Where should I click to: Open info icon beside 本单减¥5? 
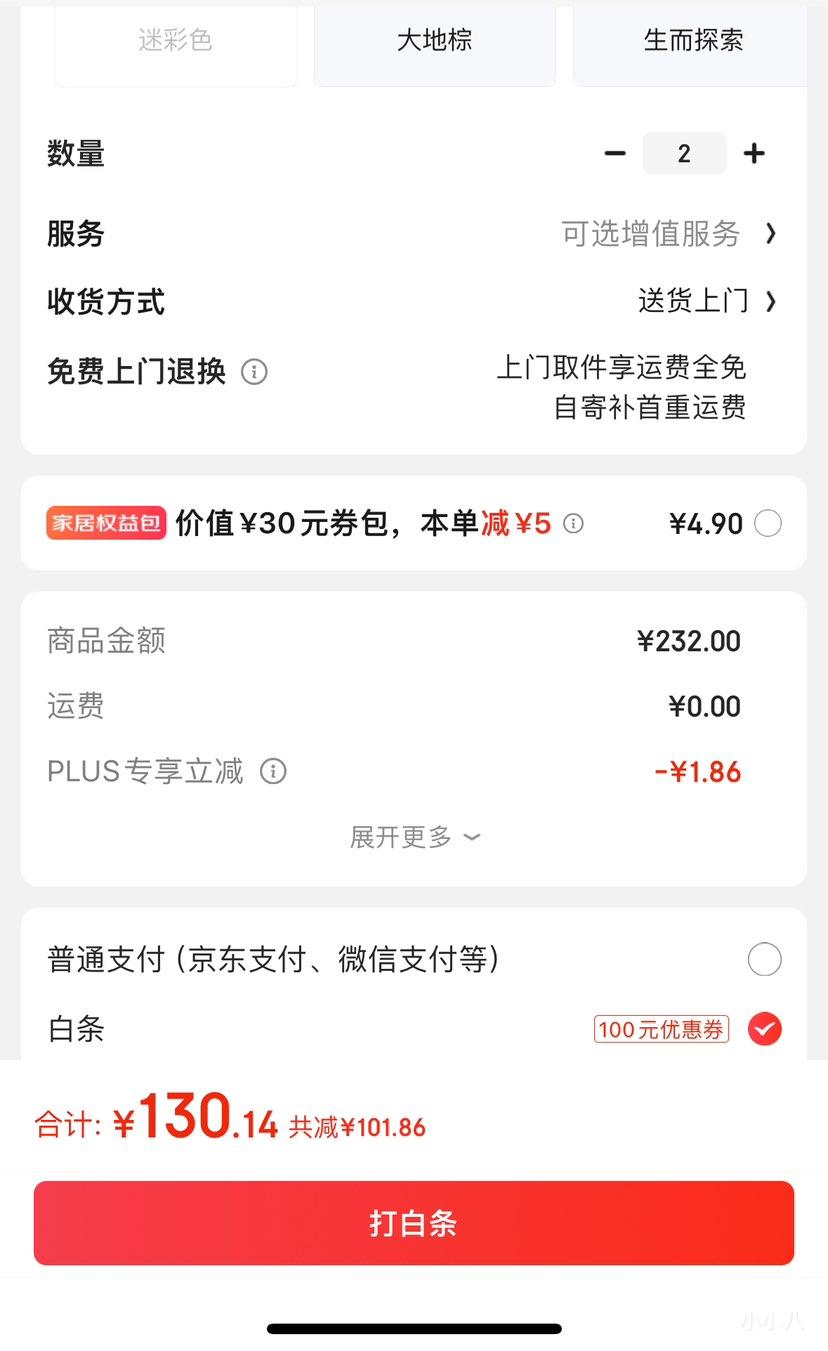pos(573,523)
